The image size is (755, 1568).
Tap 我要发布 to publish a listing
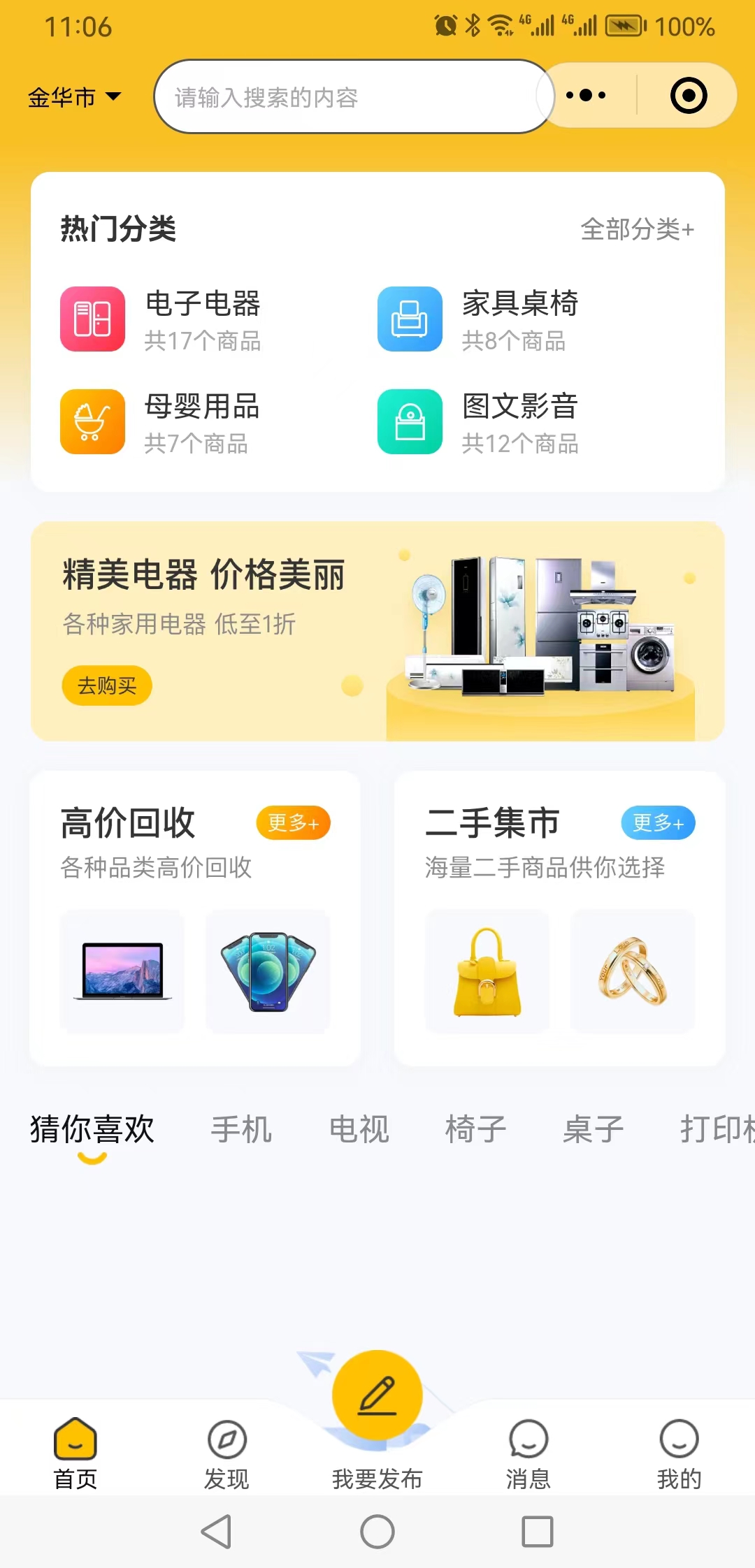click(377, 1418)
